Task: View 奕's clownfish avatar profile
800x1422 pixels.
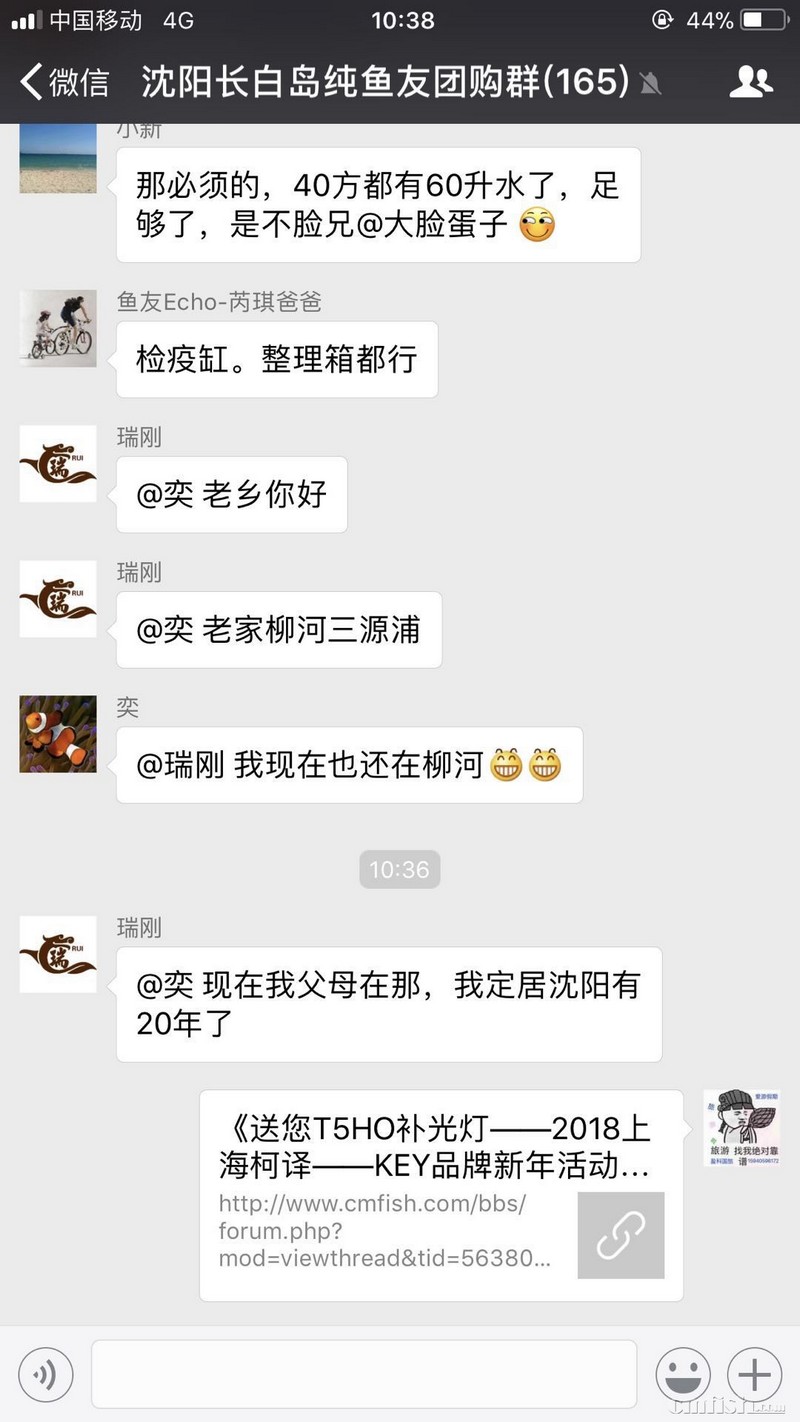Action: point(58,734)
